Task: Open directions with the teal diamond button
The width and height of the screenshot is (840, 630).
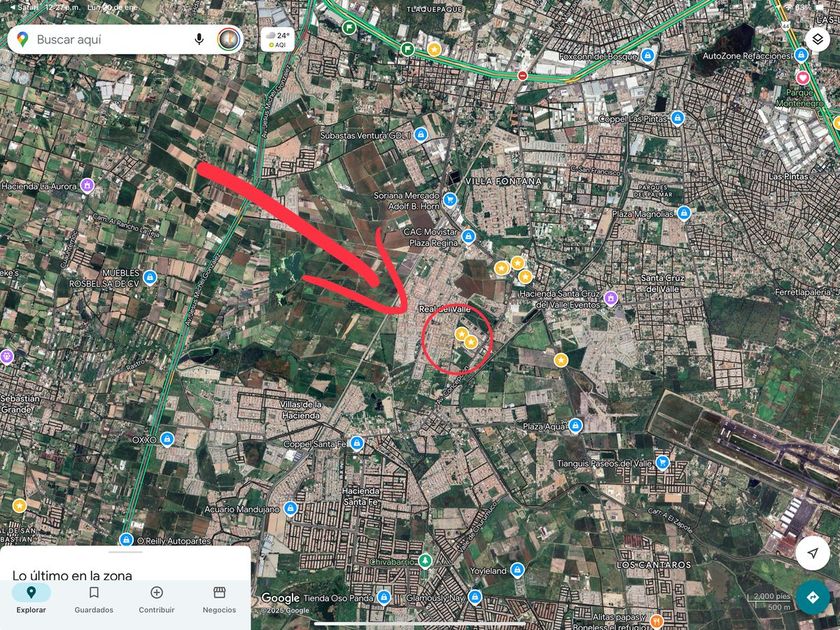Action: (812, 598)
